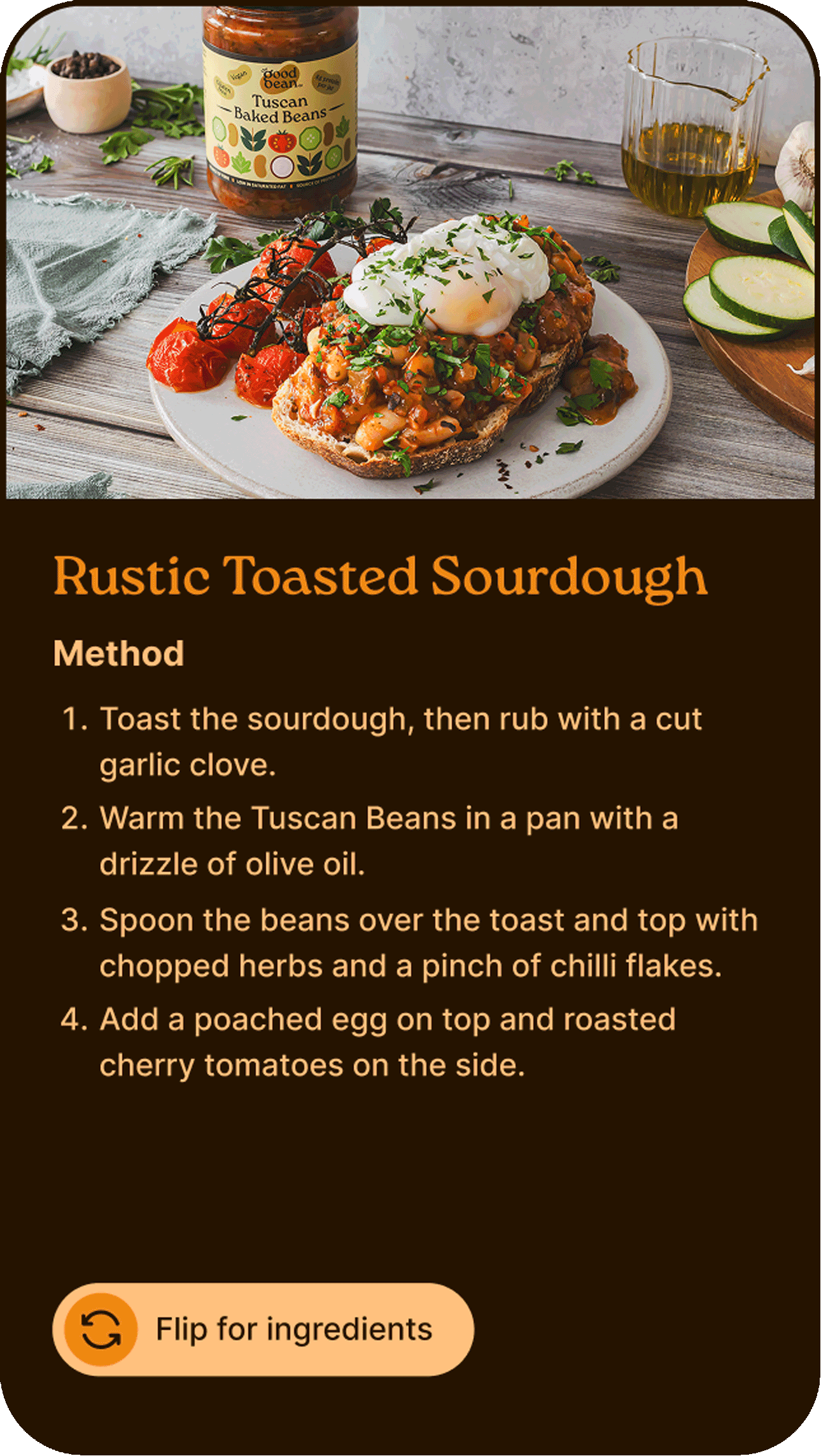The image size is (821, 1456).
Task: Click the protein badge on the jar
Action: tap(326, 83)
